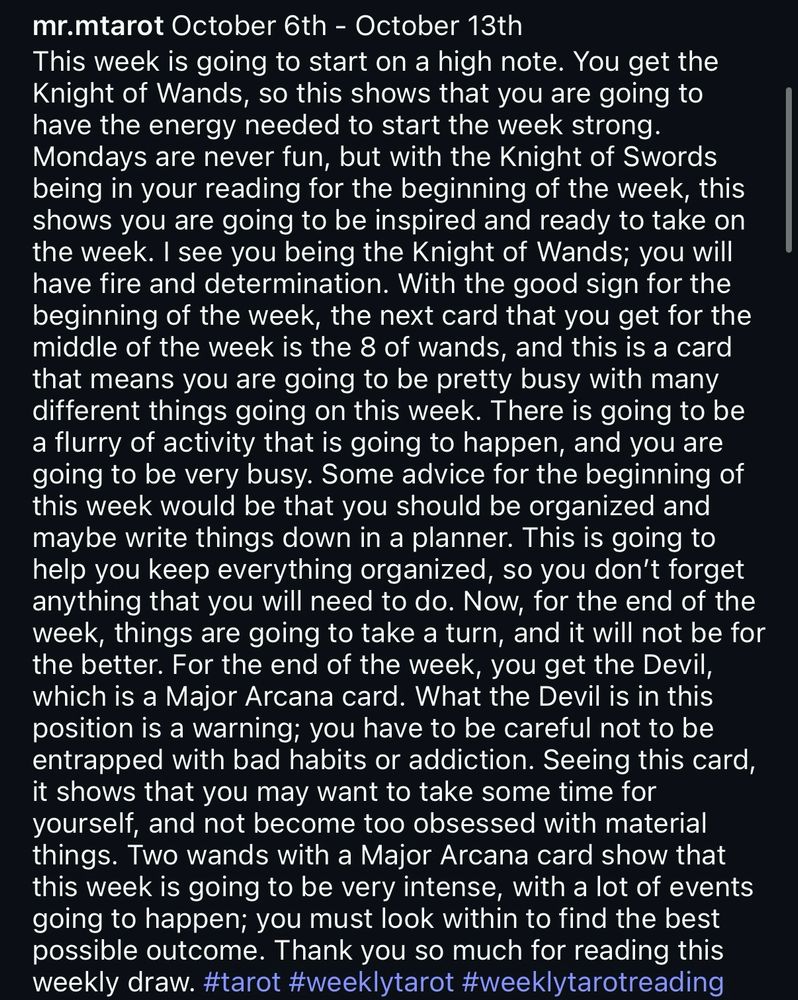The height and width of the screenshot is (1000, 798).
Task: Open the mr.mtarot profile username
Action: click(98, 27)
